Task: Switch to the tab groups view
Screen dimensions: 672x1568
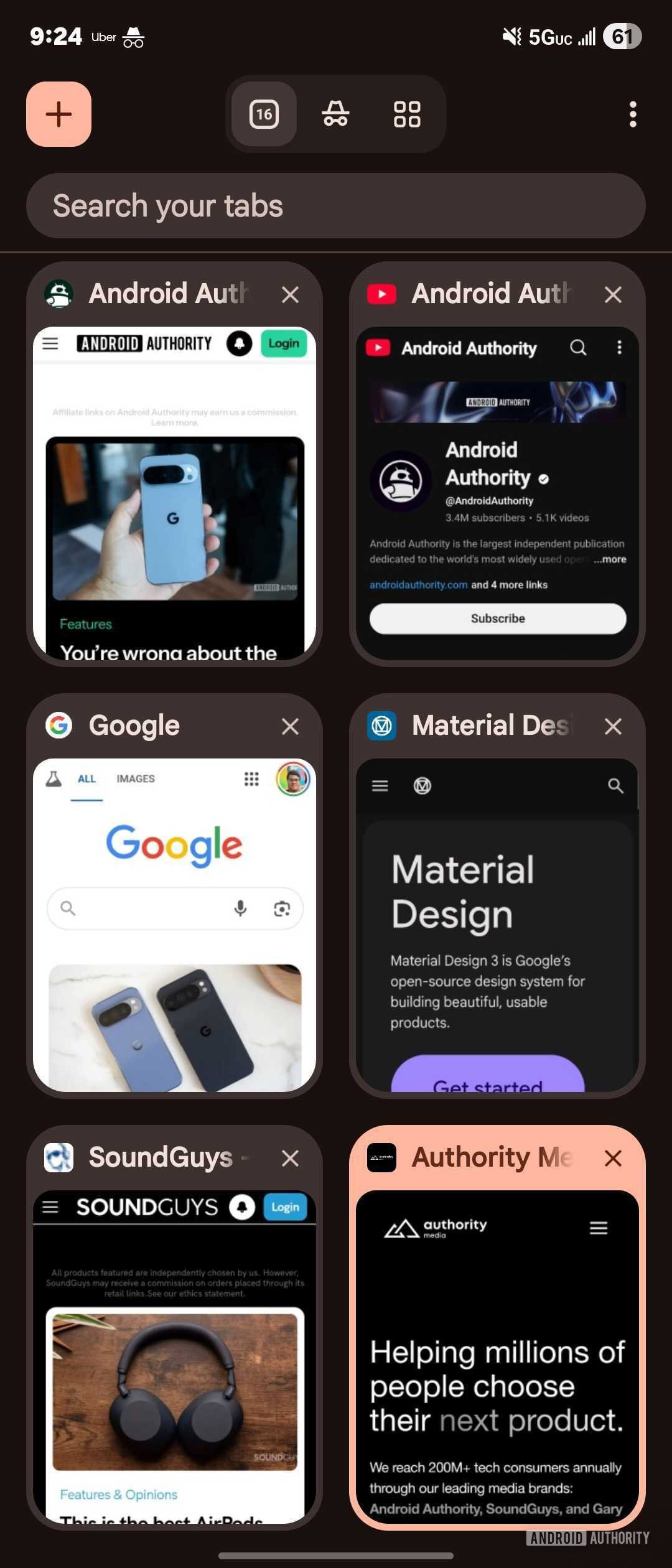Action: pyautogui.click(x=407, y=114)
